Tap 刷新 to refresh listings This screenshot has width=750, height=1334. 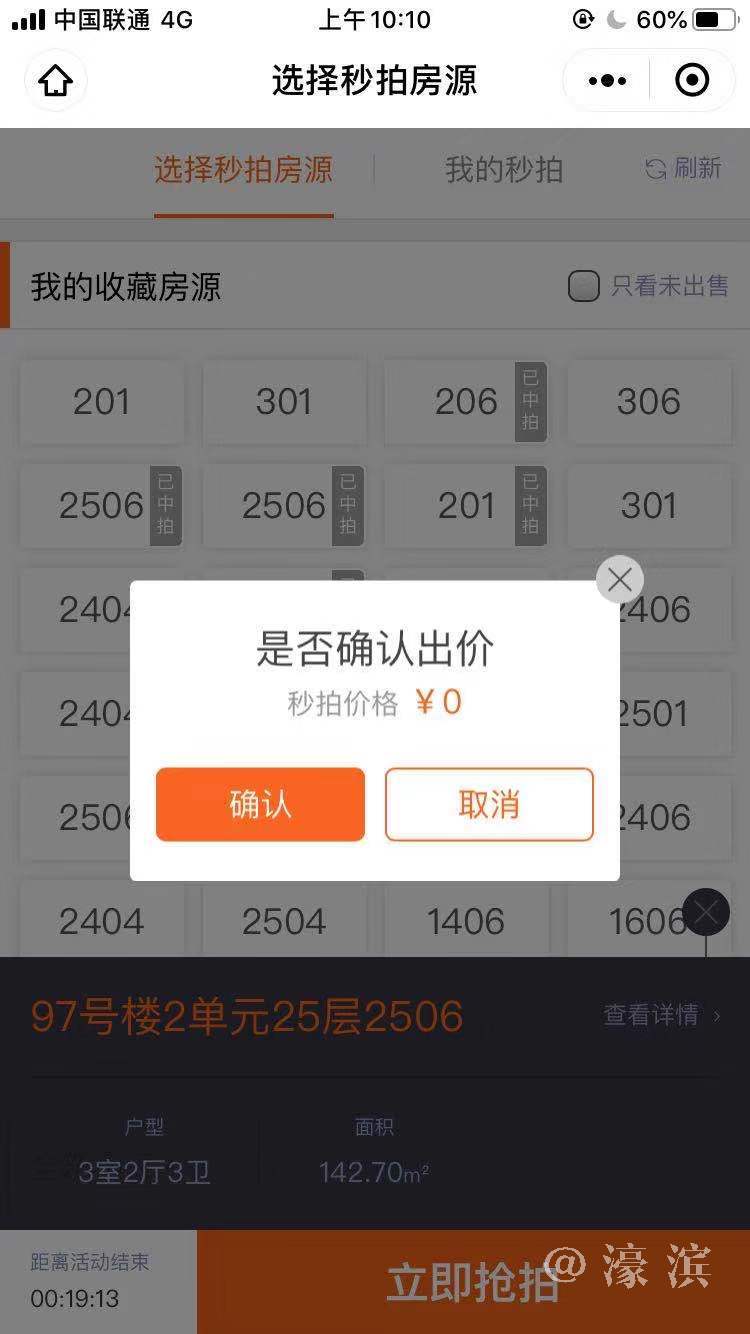pyautogui.click(x=684, y=168)
